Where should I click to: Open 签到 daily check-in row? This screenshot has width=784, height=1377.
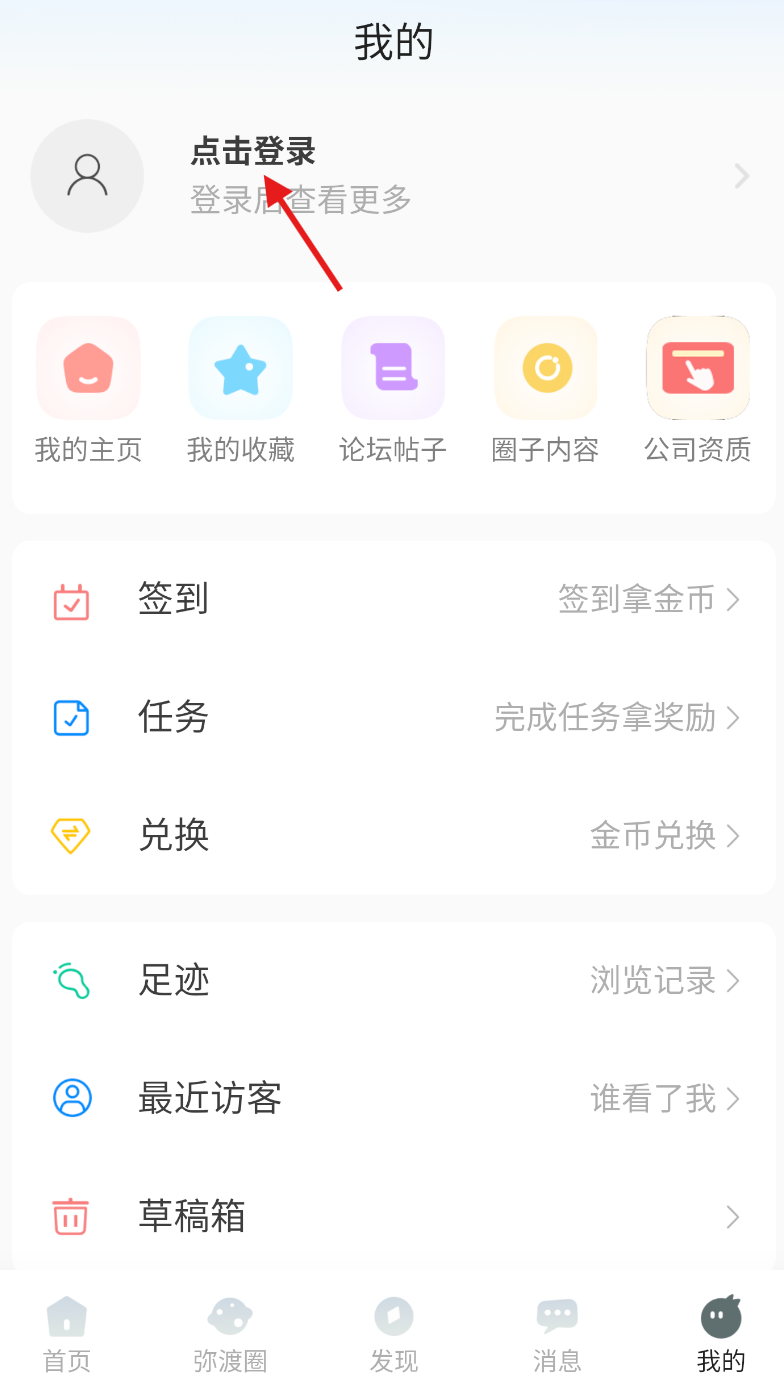pos(392,600)
